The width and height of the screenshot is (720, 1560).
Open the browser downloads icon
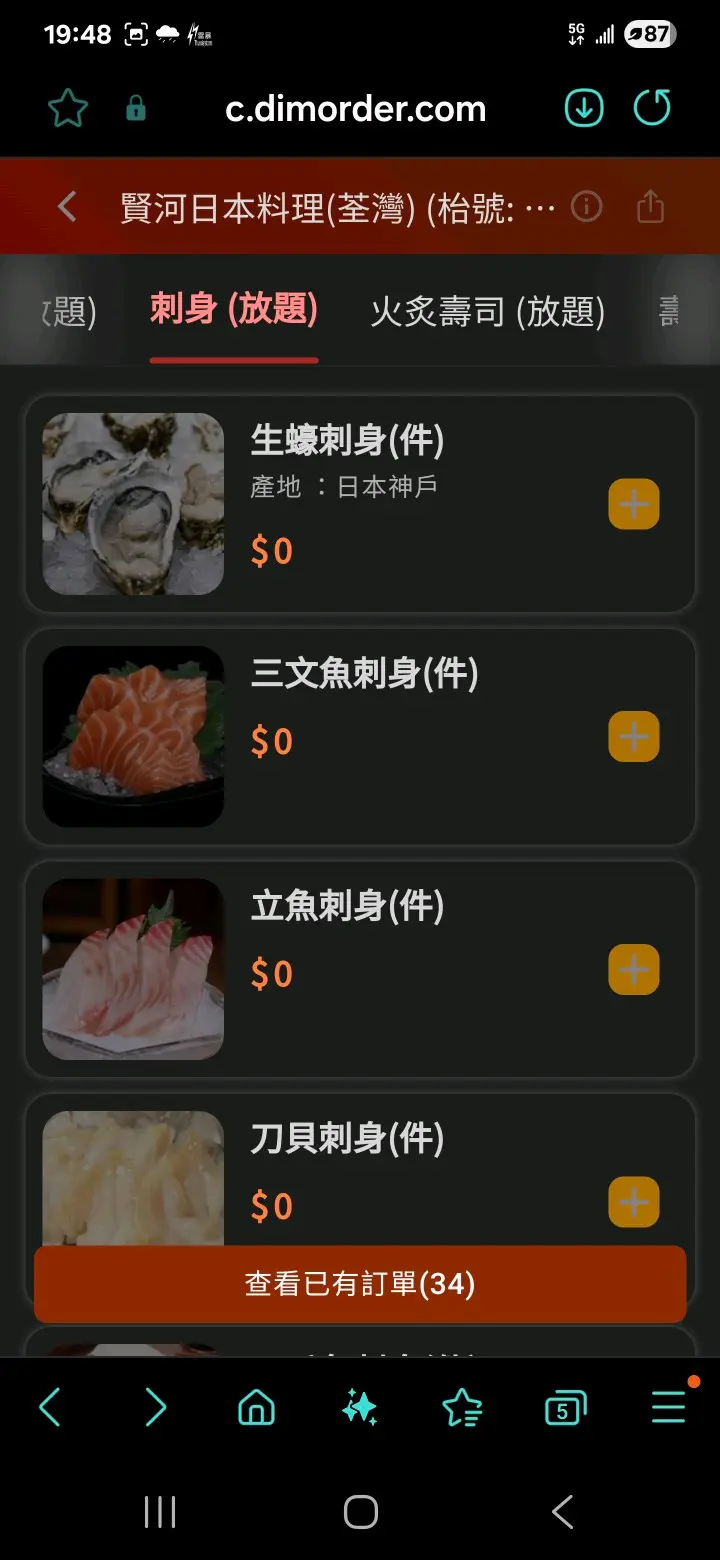584,108
